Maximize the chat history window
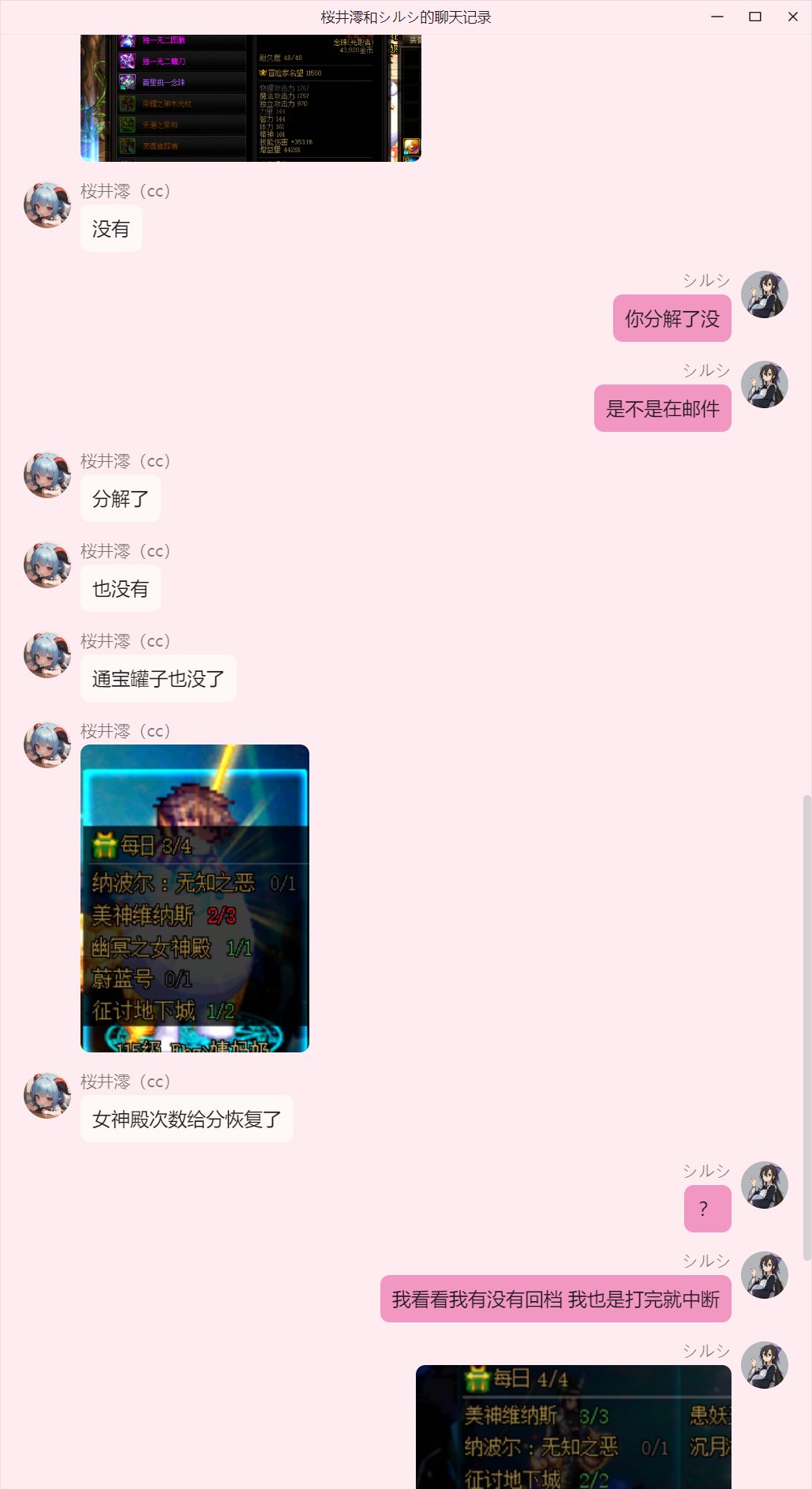The height and width of the screenshot is (1489, 812). 754,17
